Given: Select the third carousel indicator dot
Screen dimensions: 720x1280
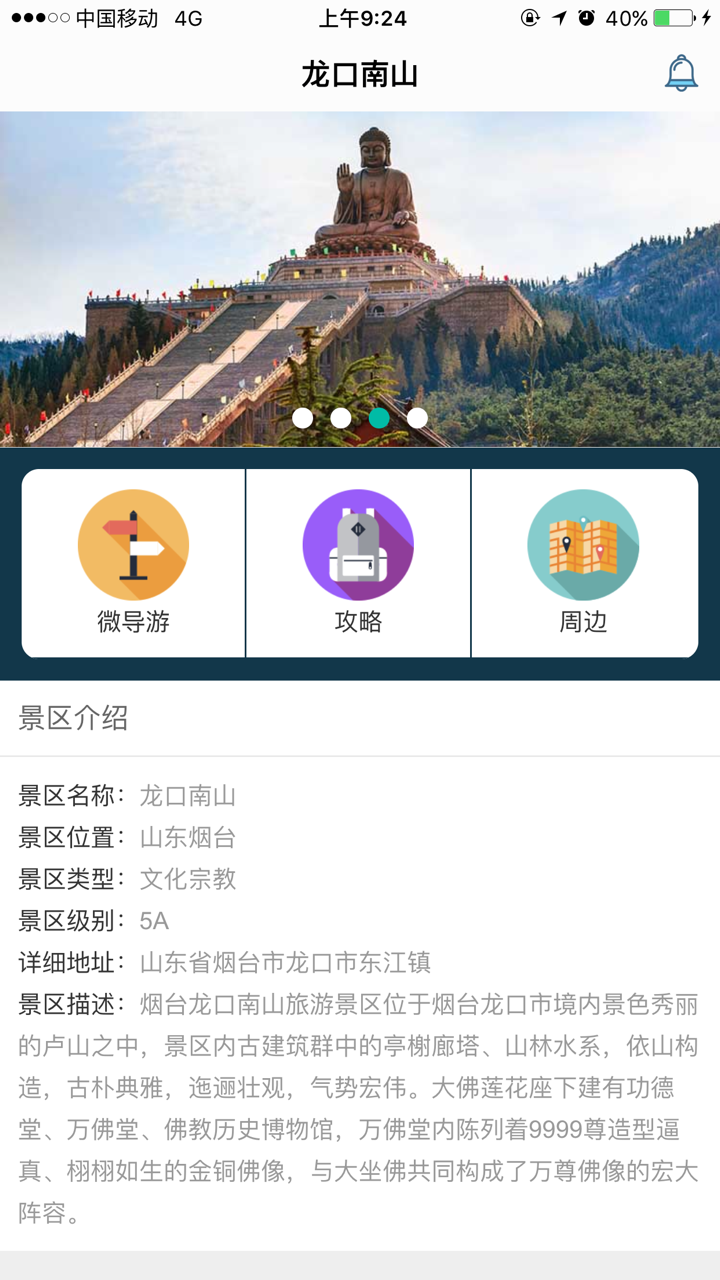Looking at the screenshot, I should click(x=379, y=417).
